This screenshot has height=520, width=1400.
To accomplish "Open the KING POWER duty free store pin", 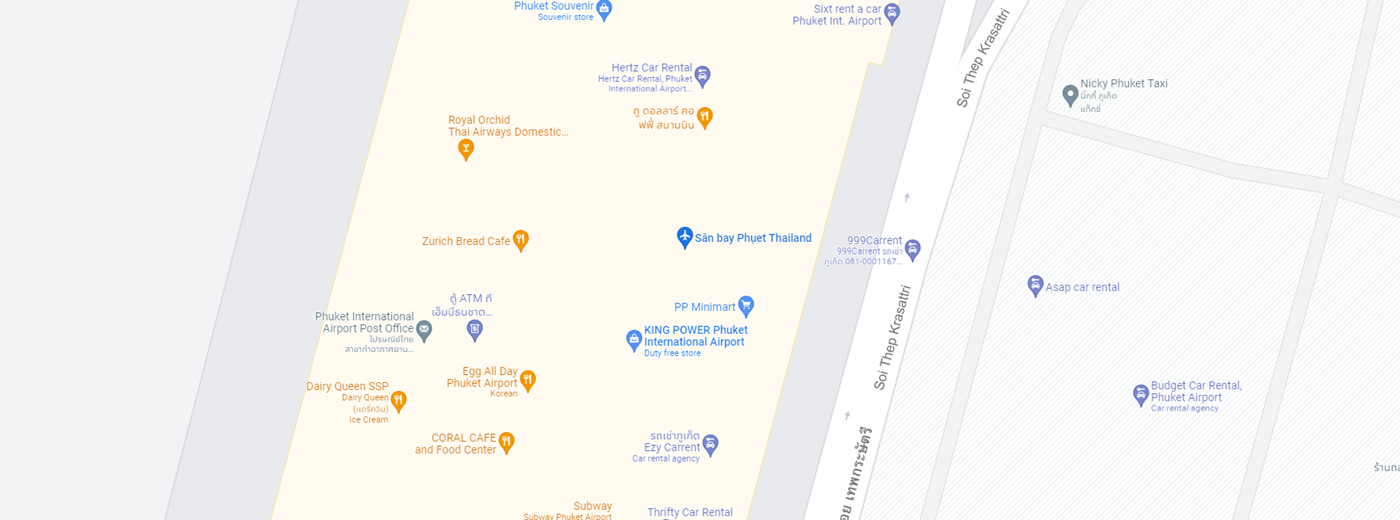I will [x=634, y=340].
